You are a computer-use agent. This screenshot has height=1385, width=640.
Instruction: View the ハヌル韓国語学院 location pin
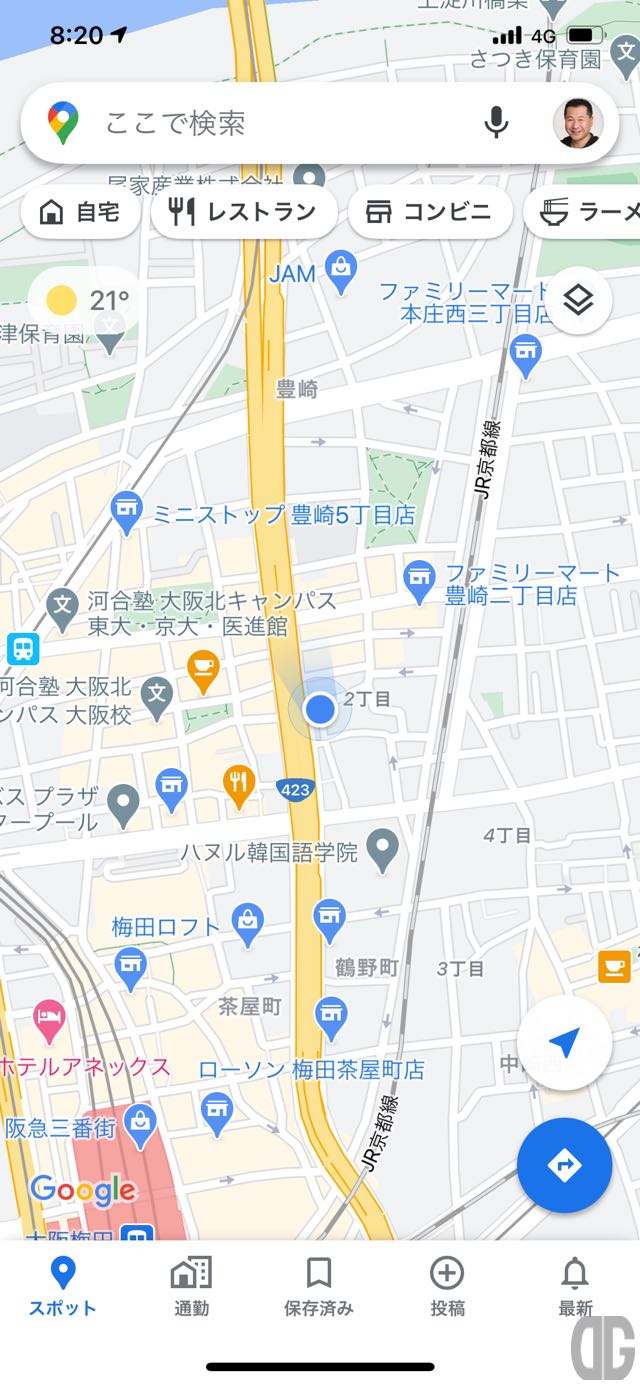point(382,848)
